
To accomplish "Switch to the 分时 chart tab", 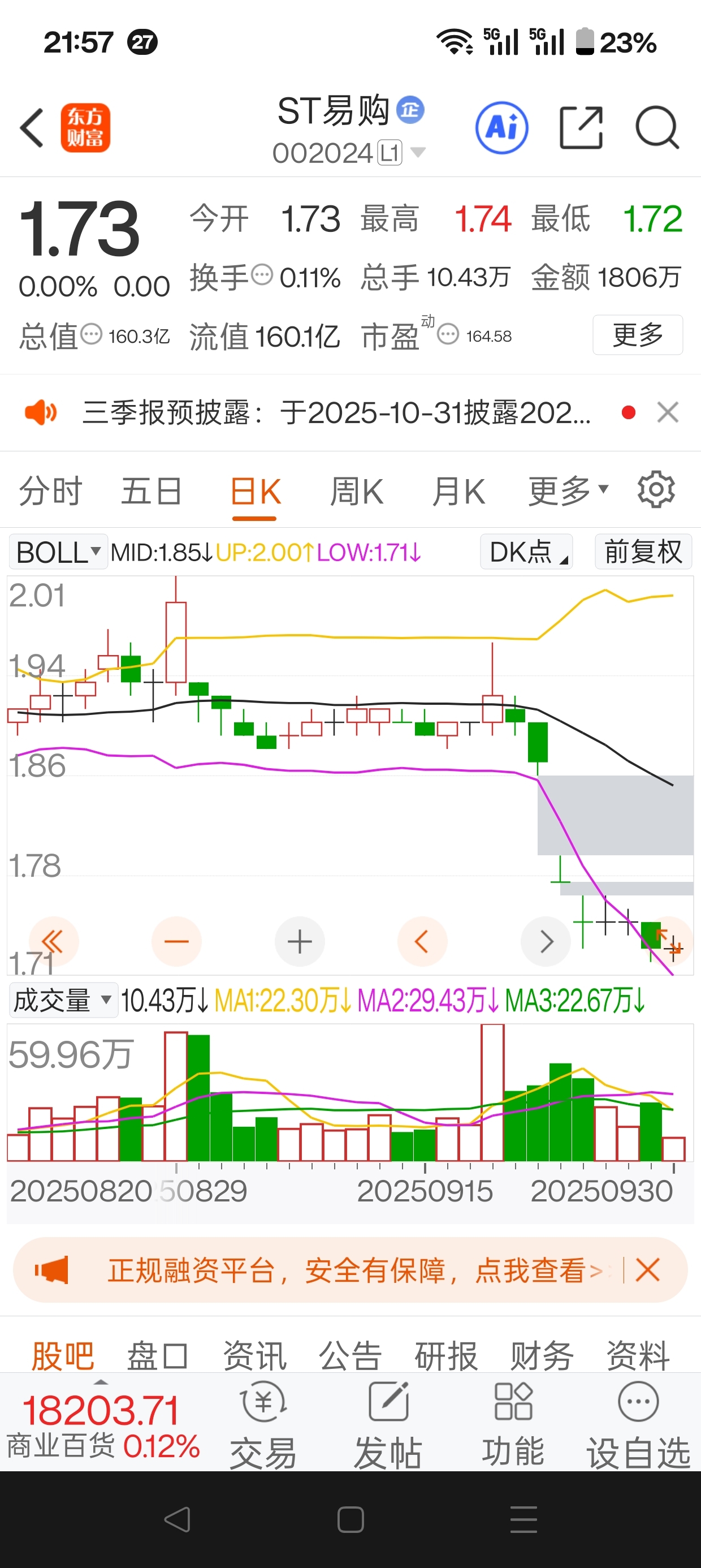I will click(50, 491).
